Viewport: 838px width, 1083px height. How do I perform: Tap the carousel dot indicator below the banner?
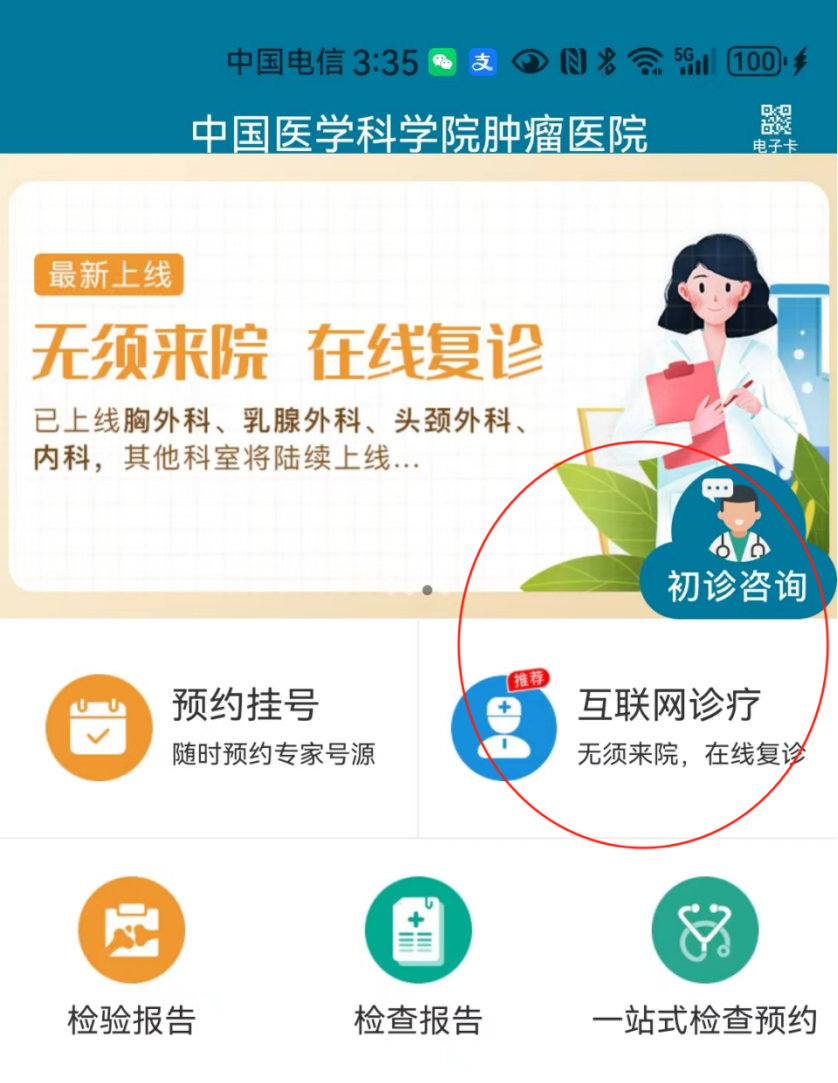[x=427, y=591]
